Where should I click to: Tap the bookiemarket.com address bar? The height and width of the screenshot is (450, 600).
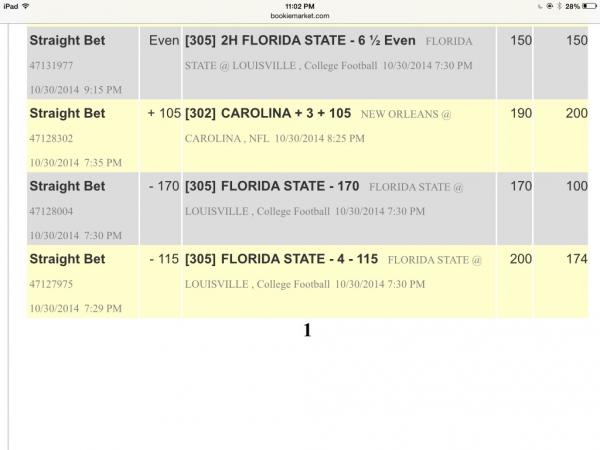pos(301,16)
